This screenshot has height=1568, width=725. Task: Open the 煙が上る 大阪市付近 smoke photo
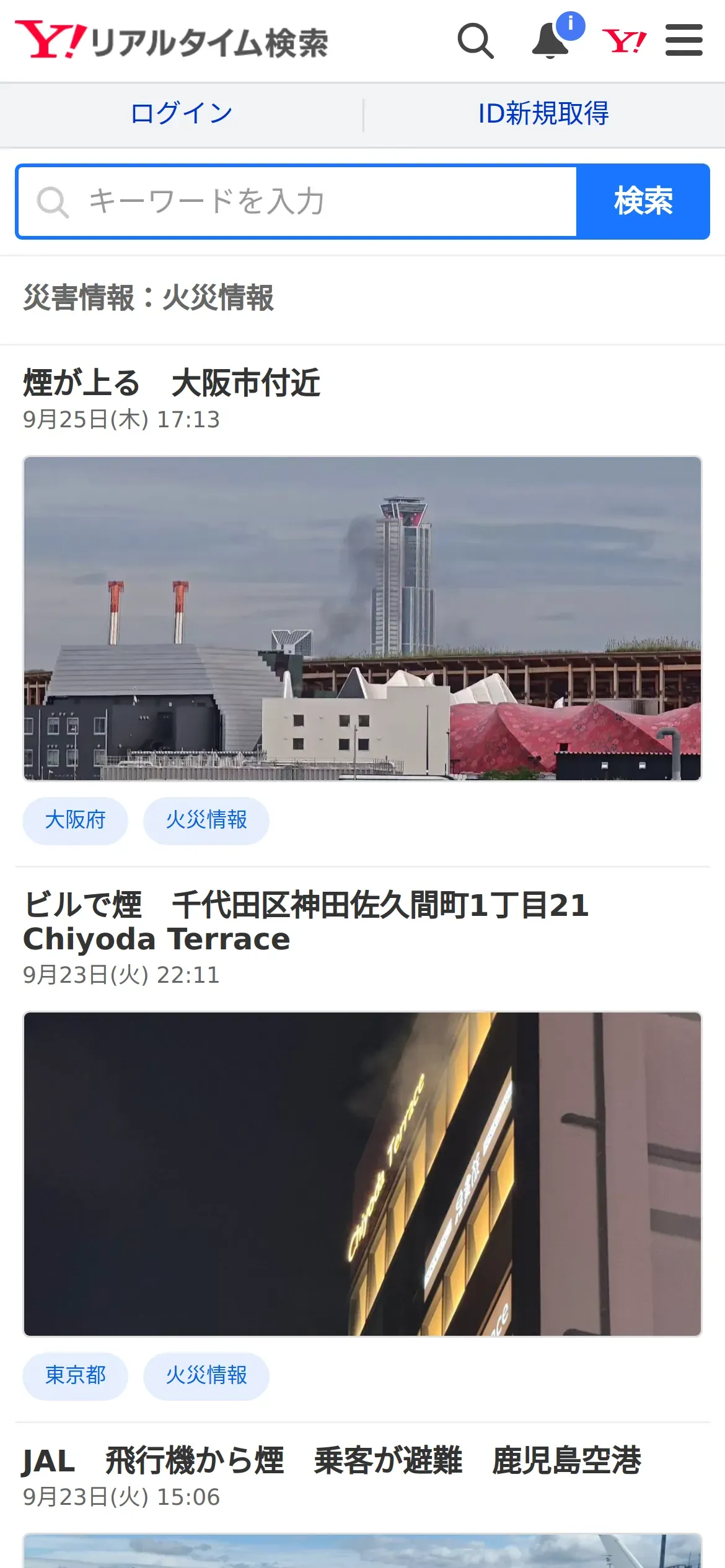(x=362, y=618)
